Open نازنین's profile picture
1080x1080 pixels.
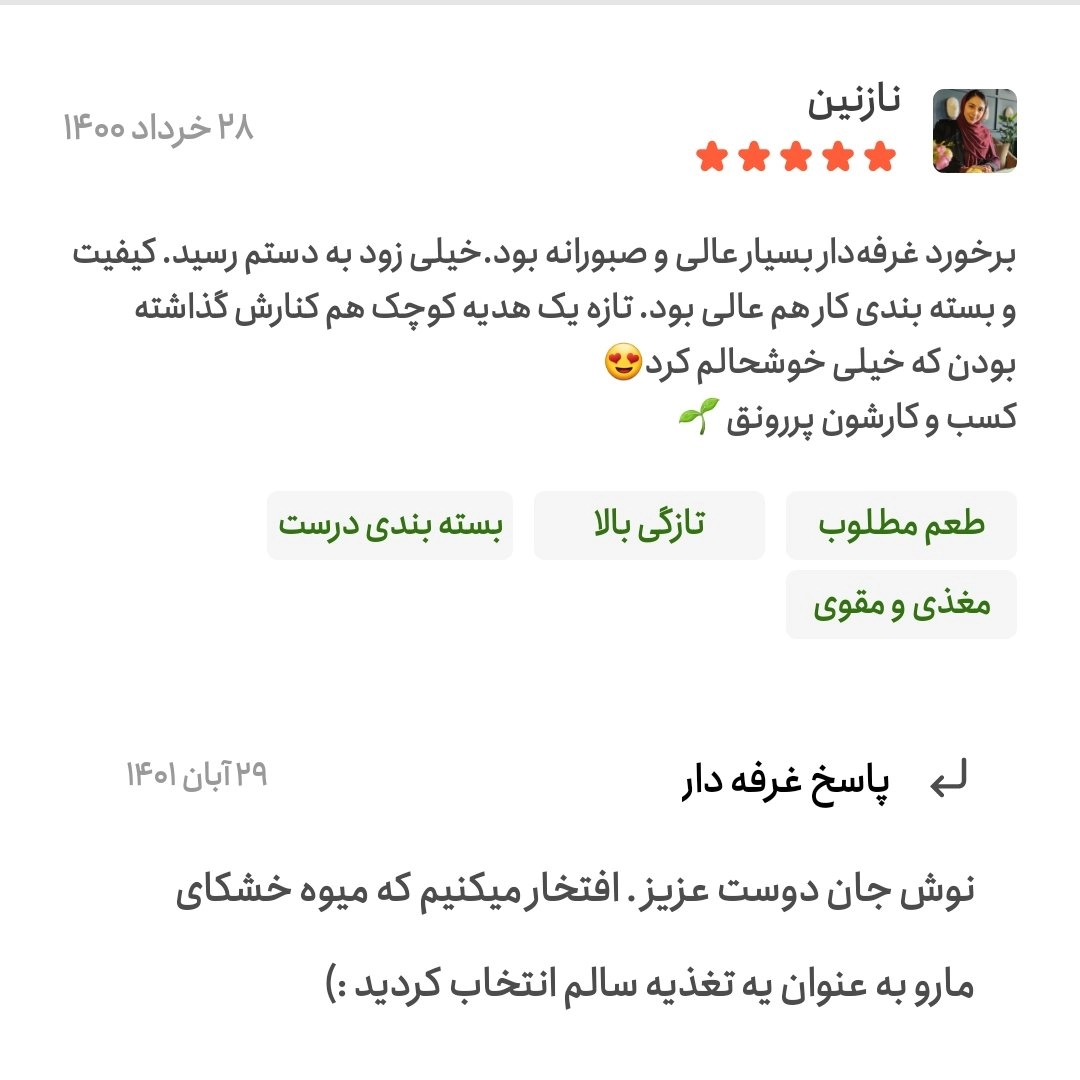click(974, 131)
